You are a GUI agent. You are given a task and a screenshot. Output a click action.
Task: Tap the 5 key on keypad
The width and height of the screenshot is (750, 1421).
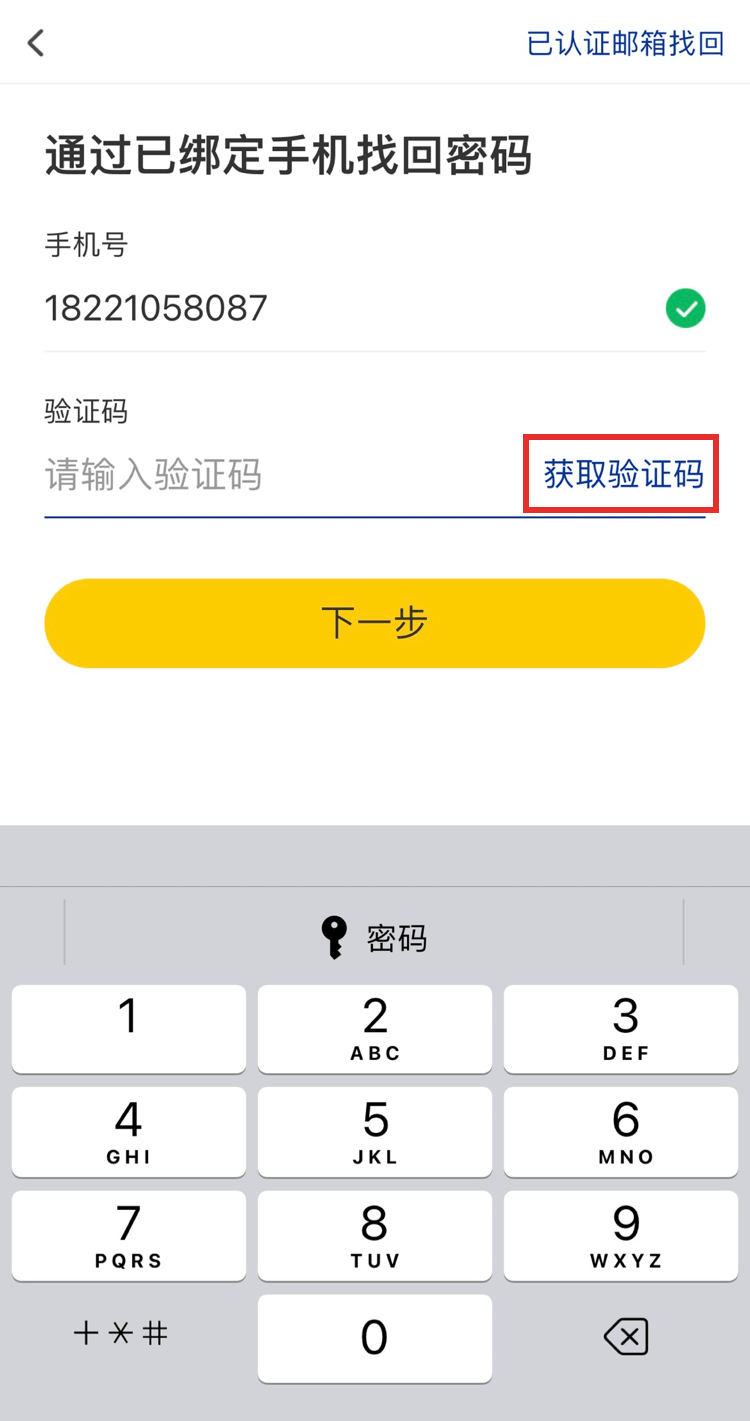[x=375, y=1133]
